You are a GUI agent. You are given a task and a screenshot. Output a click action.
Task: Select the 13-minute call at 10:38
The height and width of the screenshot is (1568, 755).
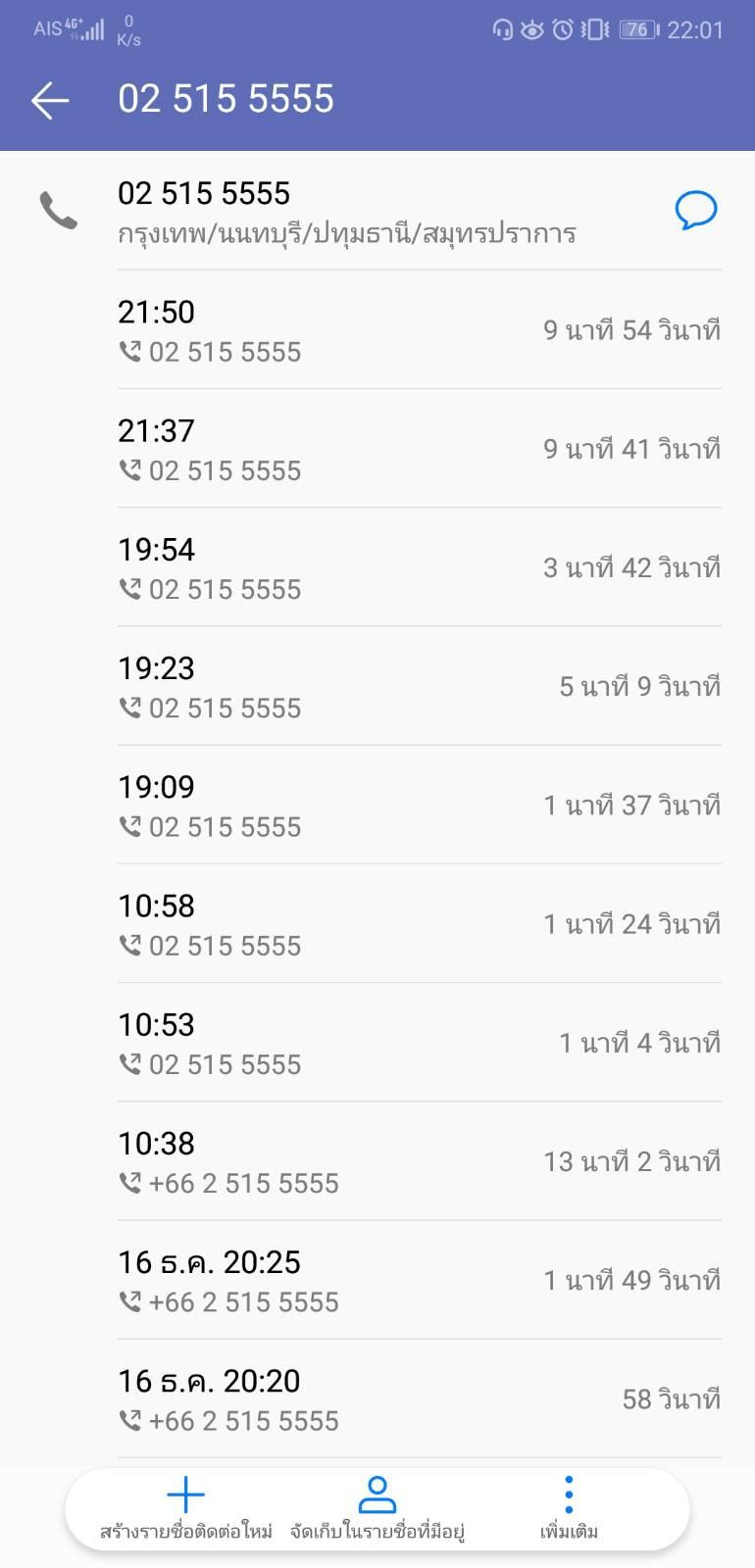[x=419, y=1161]
